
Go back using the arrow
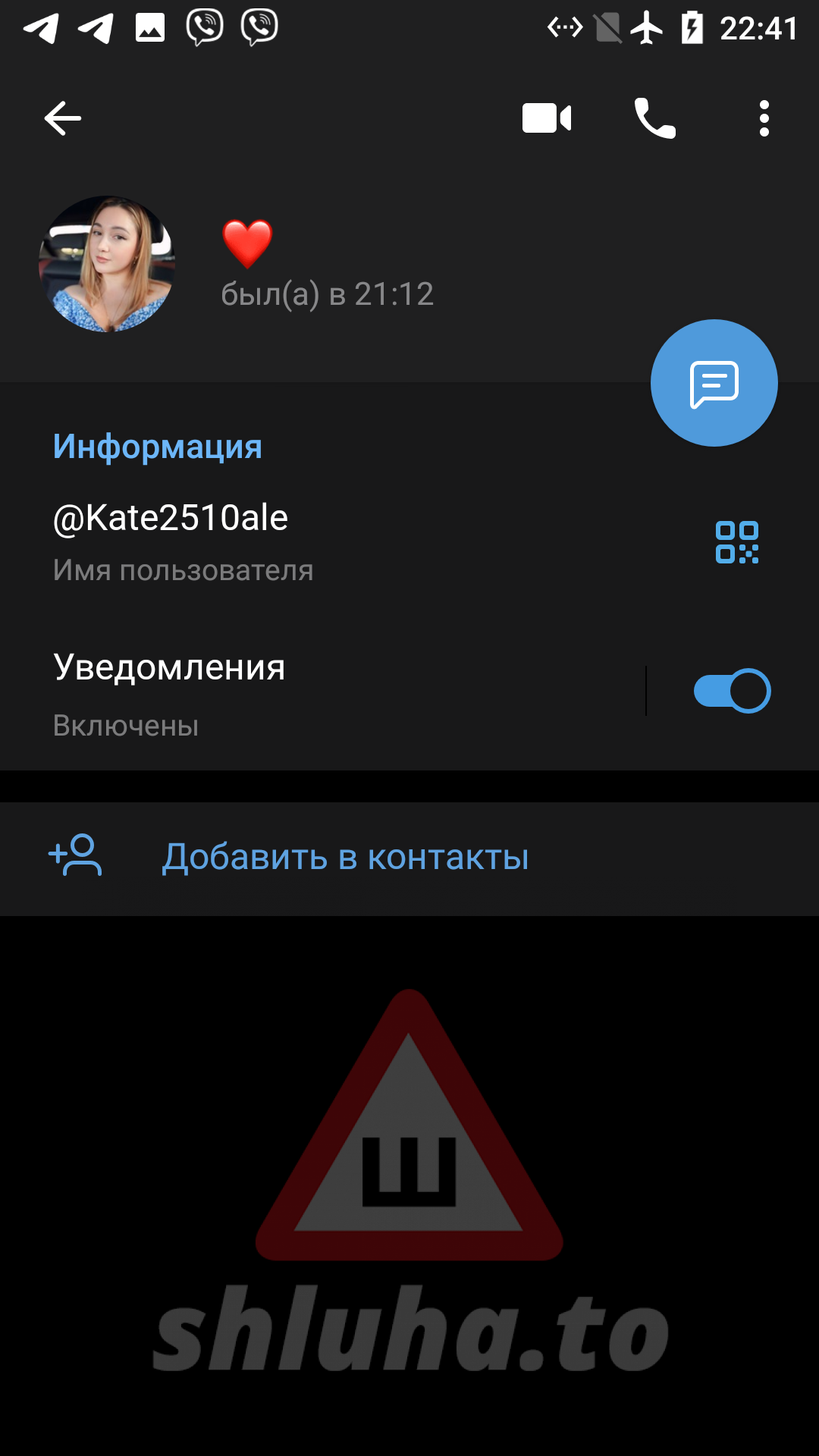pyautogui.click(x=62, y=118)
